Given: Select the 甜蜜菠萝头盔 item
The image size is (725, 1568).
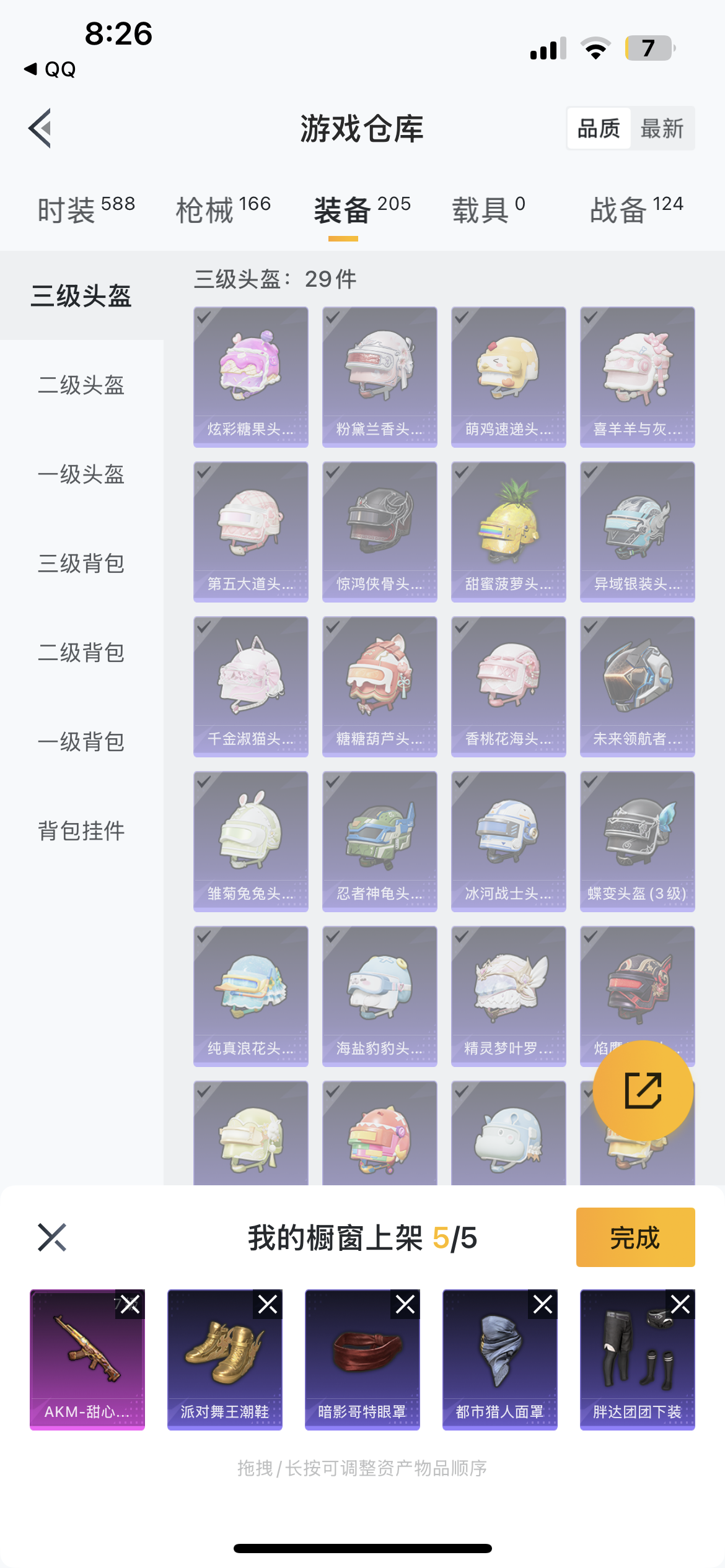Looking at the screenshot, I should point(508,531).
